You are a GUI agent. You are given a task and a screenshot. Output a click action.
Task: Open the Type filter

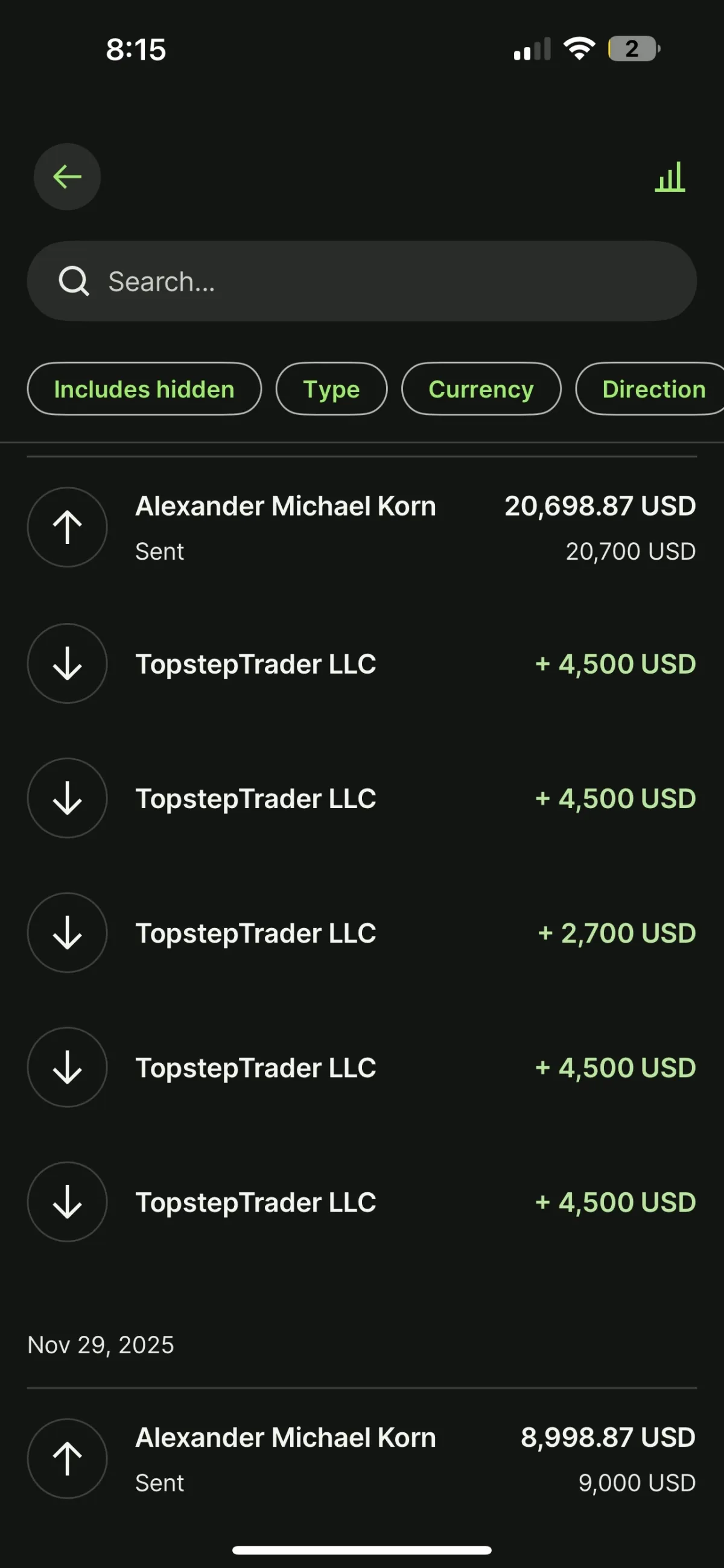331,389
